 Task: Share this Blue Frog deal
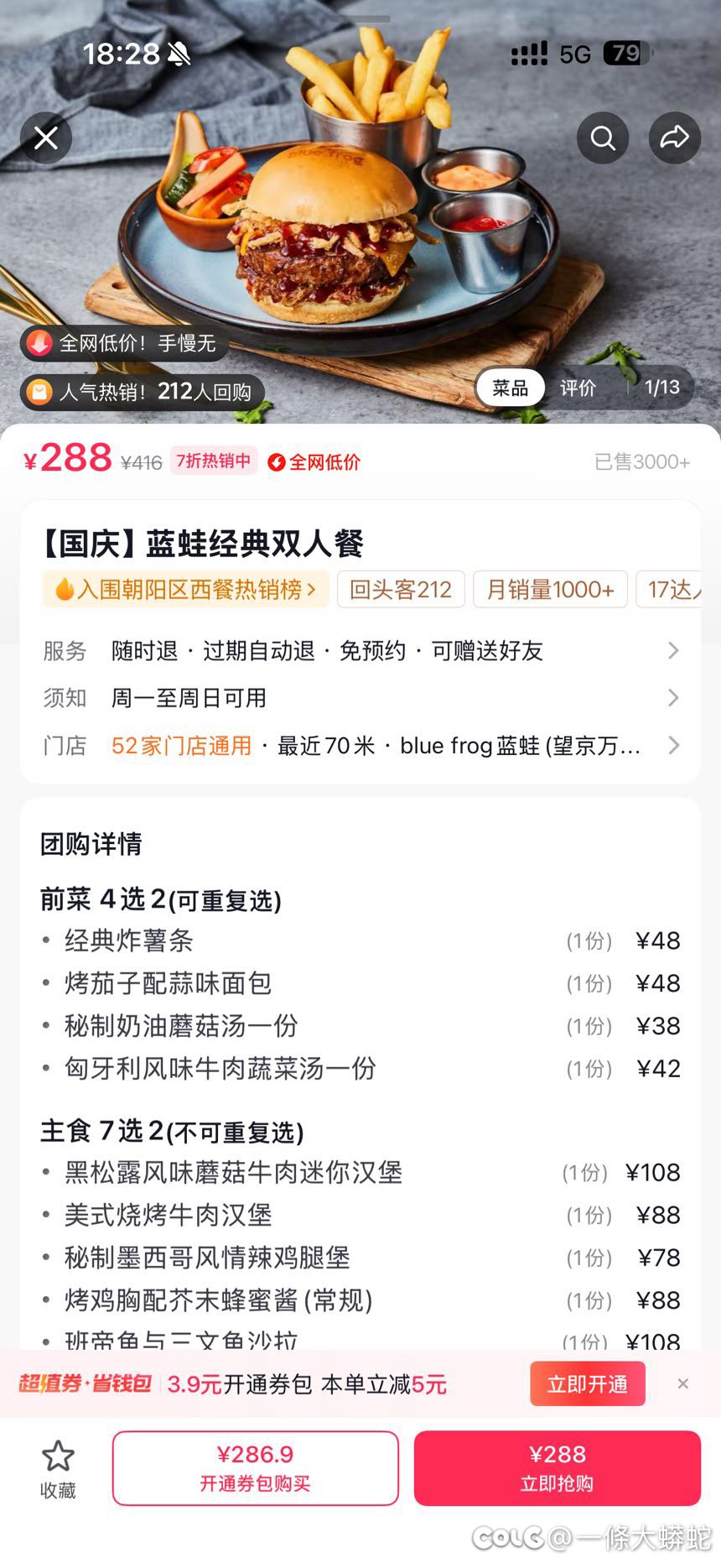pyautogui.click(x=674, y=138)
